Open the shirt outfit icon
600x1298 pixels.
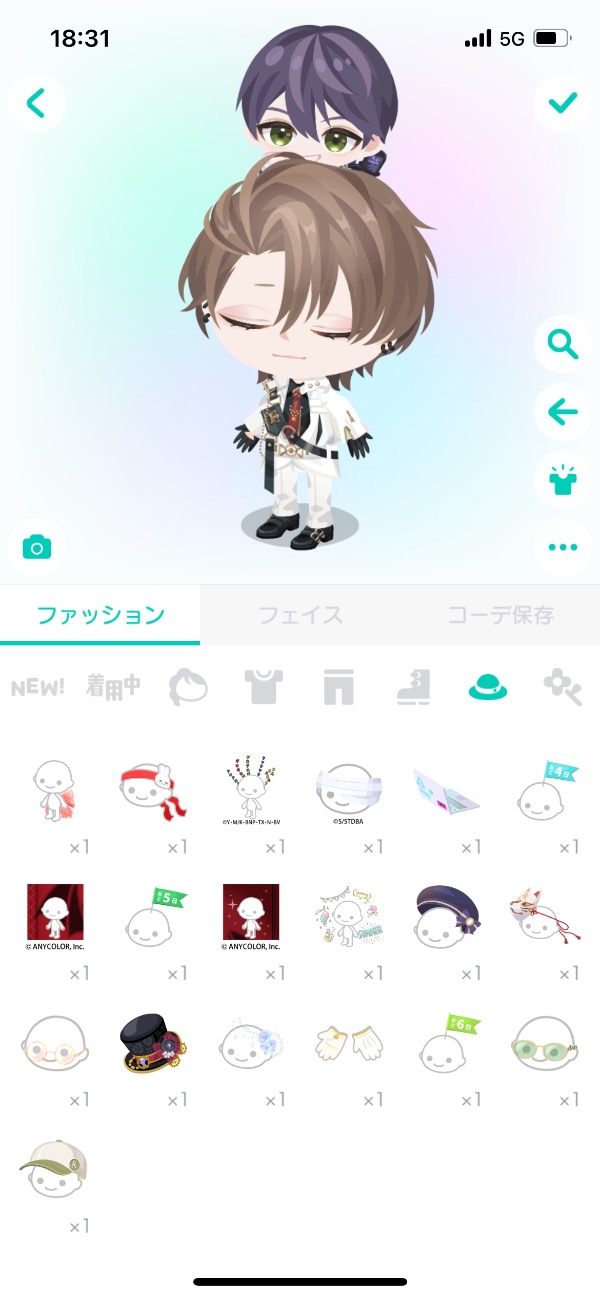click(563, 479)
